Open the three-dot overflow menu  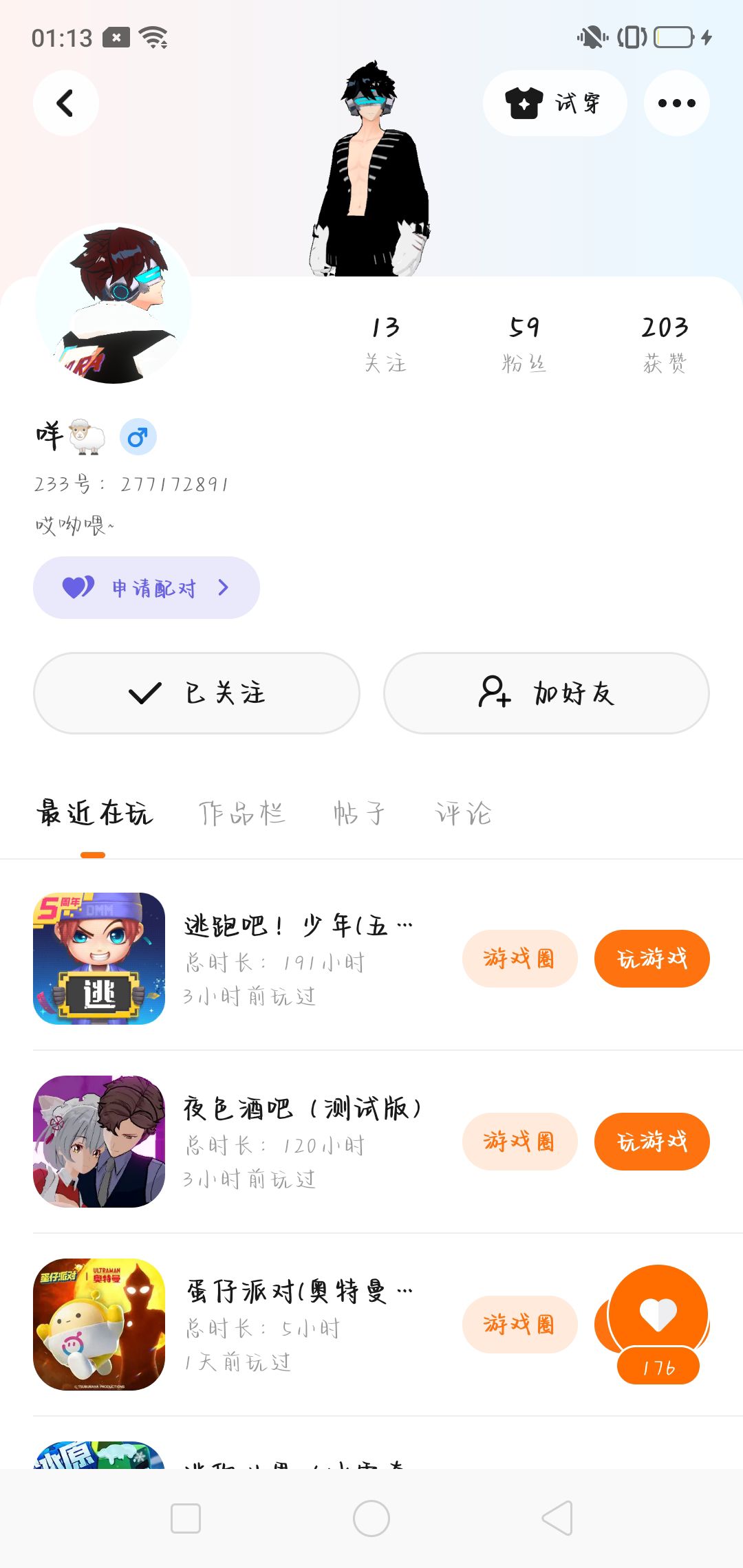pos(676,103)
